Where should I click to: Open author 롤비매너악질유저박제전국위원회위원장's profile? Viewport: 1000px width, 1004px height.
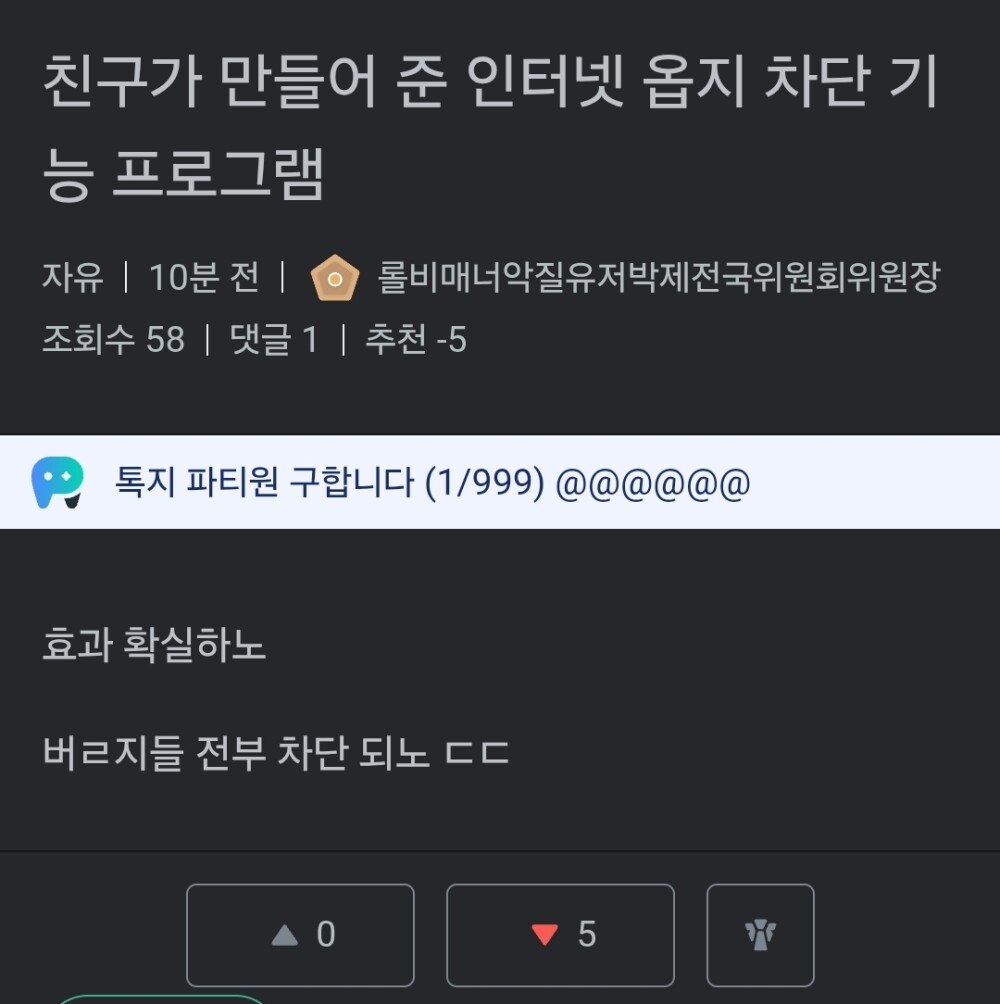pyautogui.click(x=658, y=277)
